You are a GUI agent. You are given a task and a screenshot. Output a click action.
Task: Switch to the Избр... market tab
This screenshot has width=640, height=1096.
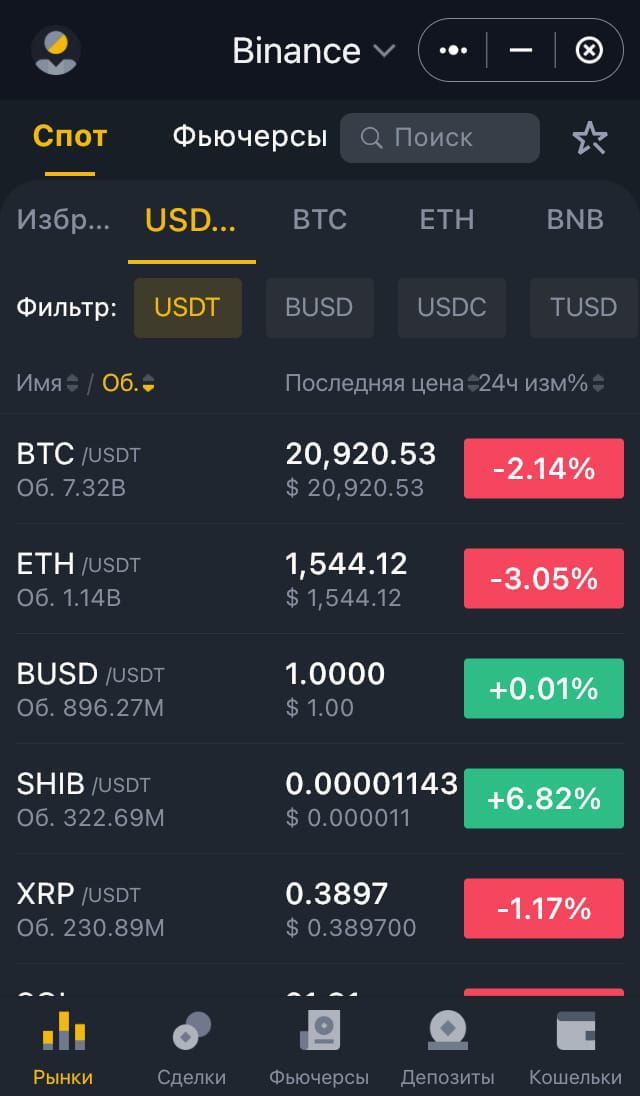pyautogui.click(x=64, y=219)
